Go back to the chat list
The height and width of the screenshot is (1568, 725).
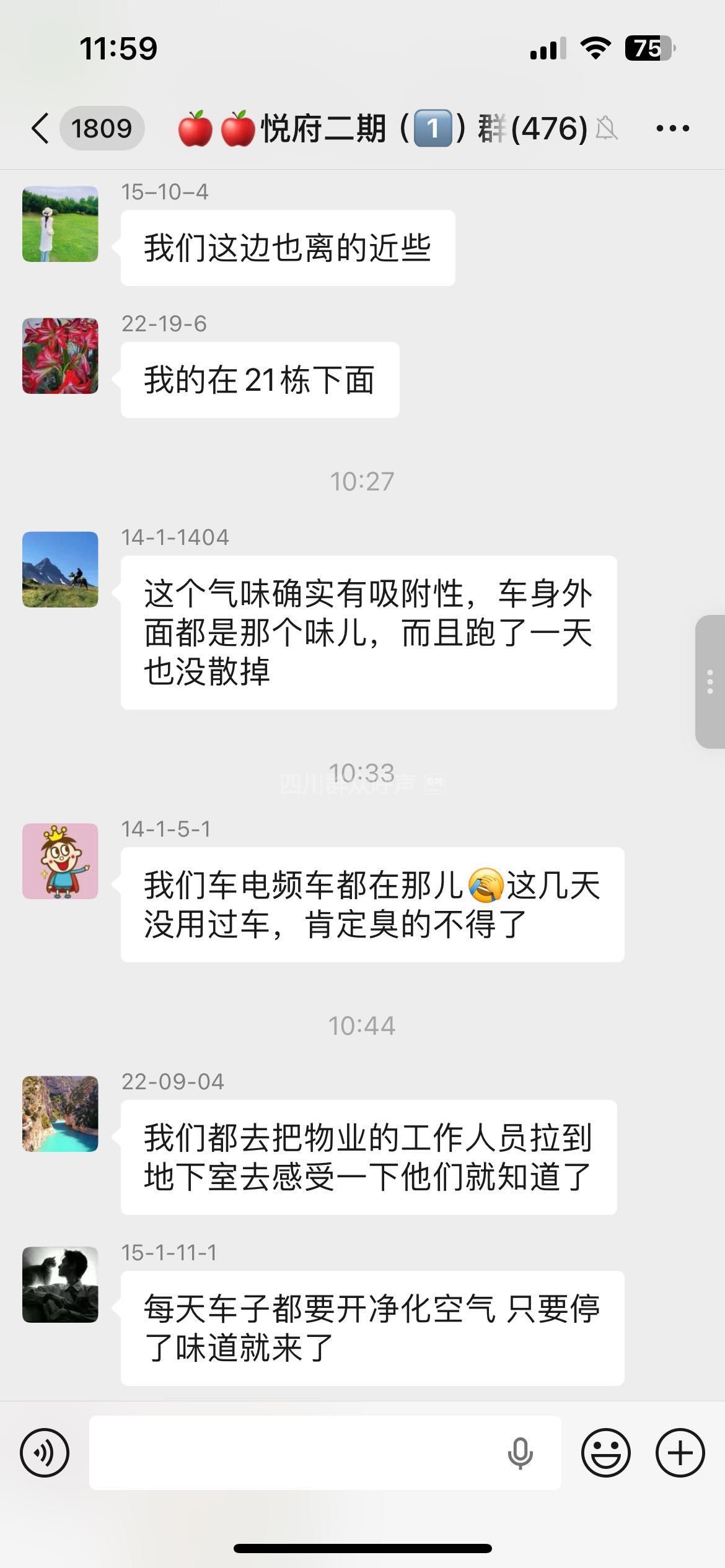[x=41, y=129]
